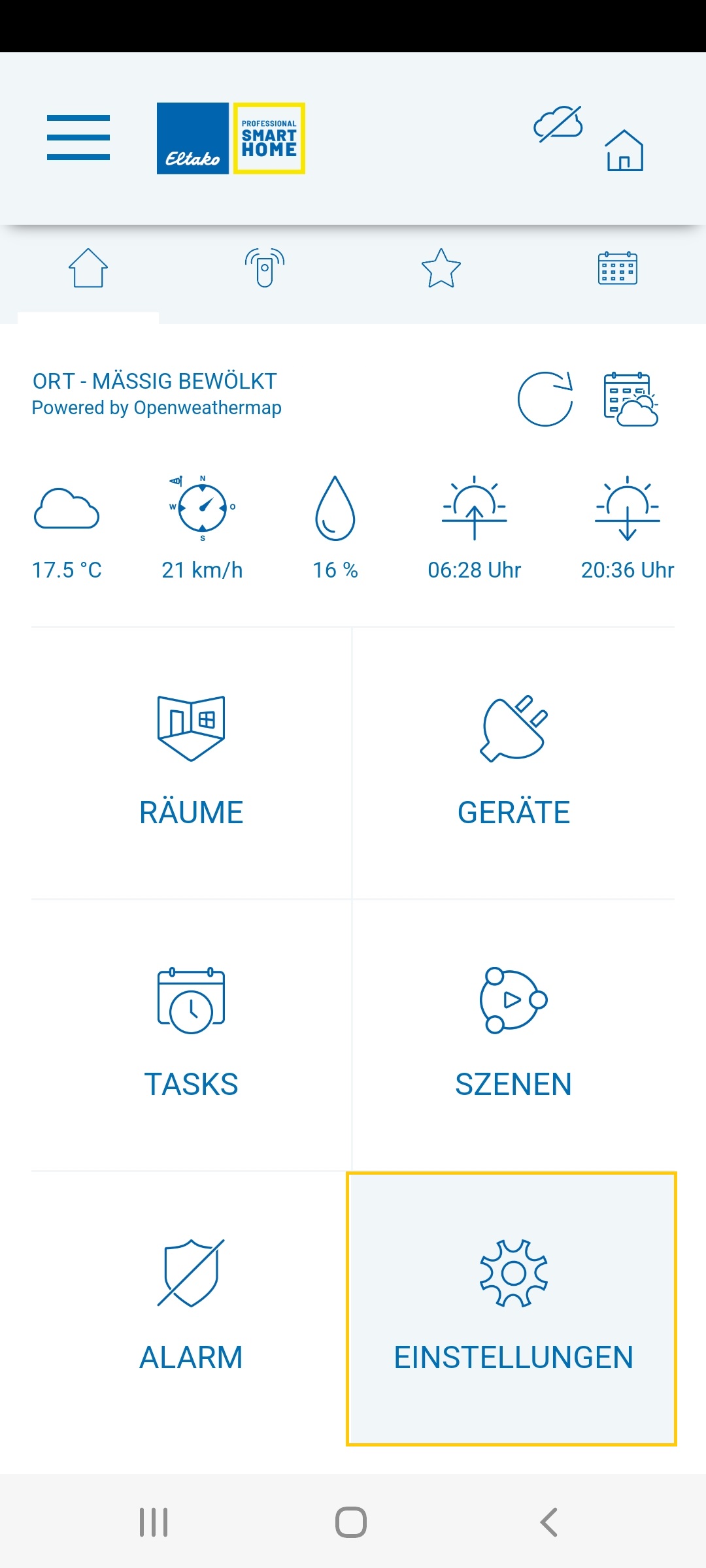Open the hamburger menu
This screenshot has height=1568, width=706.
point(78,137)
